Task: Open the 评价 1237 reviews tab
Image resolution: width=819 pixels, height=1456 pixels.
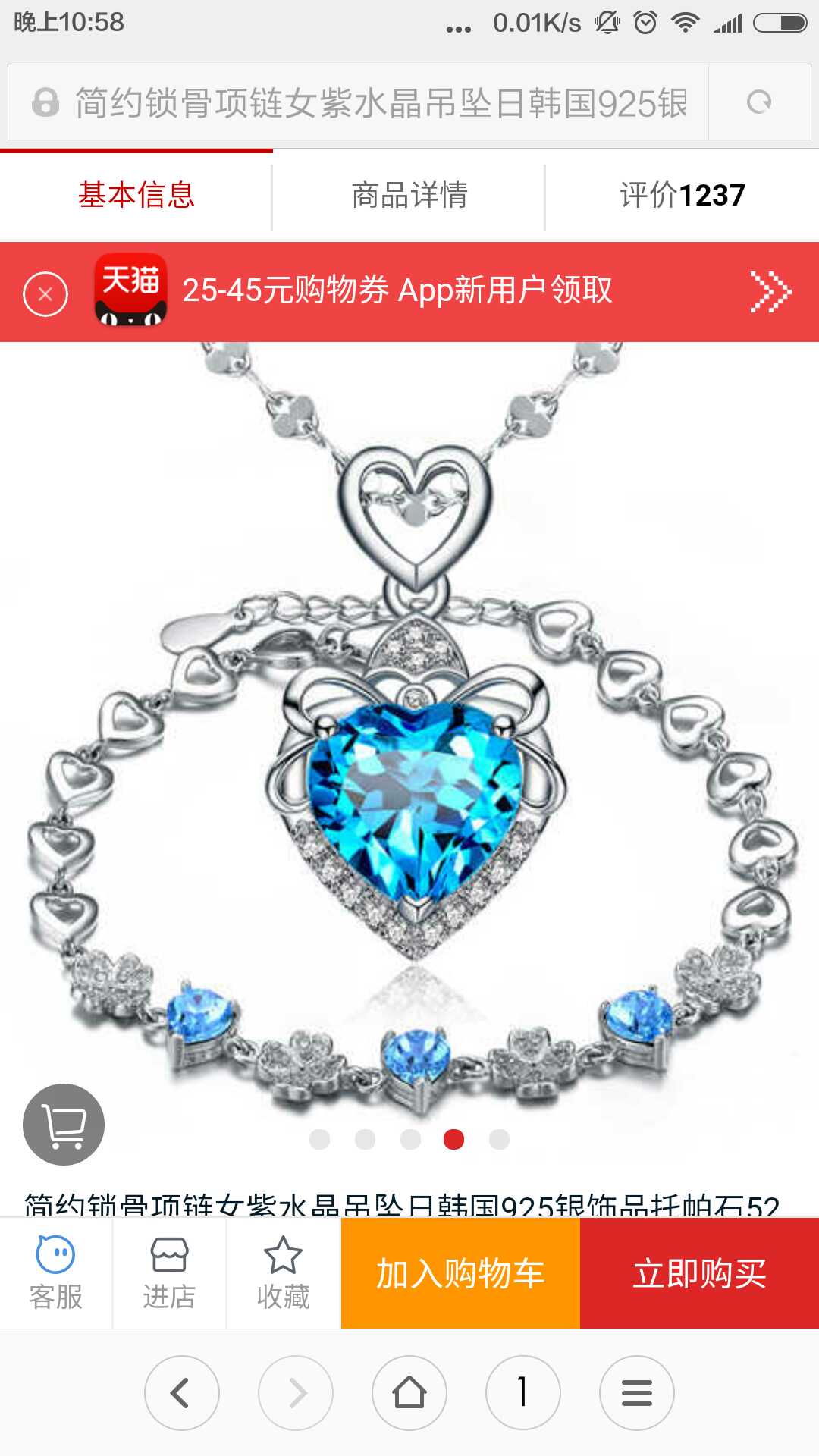Action: point(682,196)
